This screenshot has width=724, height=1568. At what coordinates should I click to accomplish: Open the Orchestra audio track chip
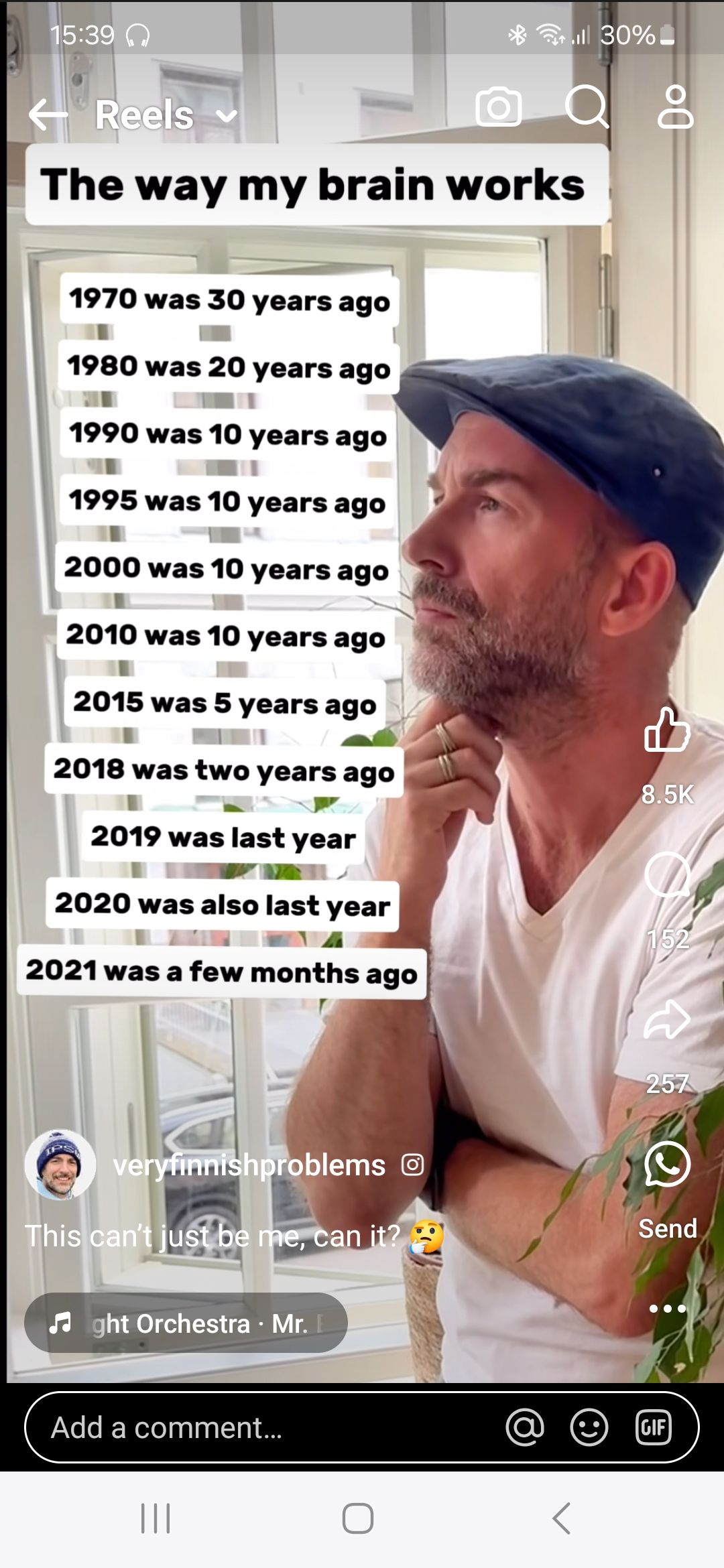point(186,1323)
